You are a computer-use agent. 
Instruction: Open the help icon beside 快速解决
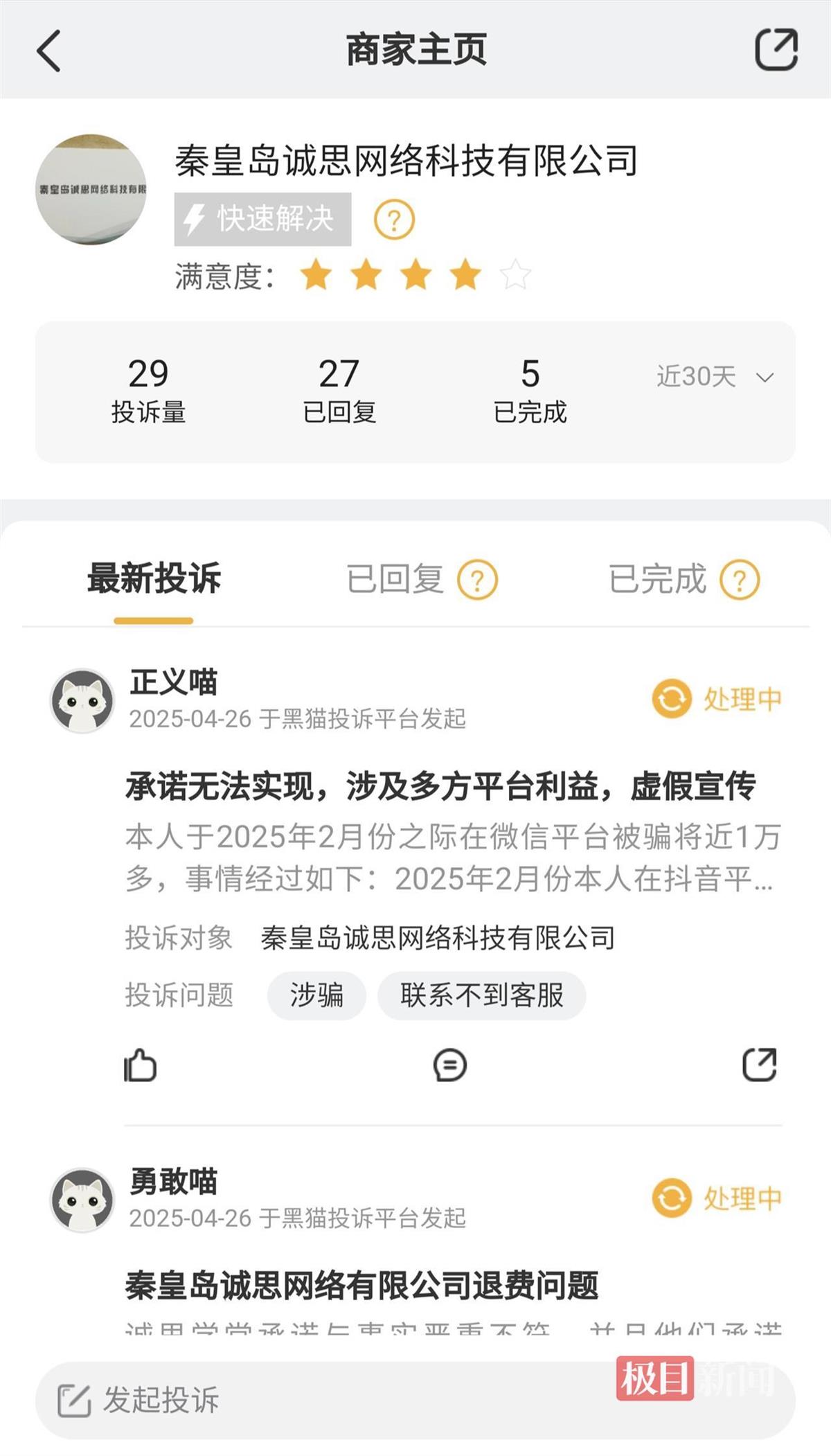[394, 220]
